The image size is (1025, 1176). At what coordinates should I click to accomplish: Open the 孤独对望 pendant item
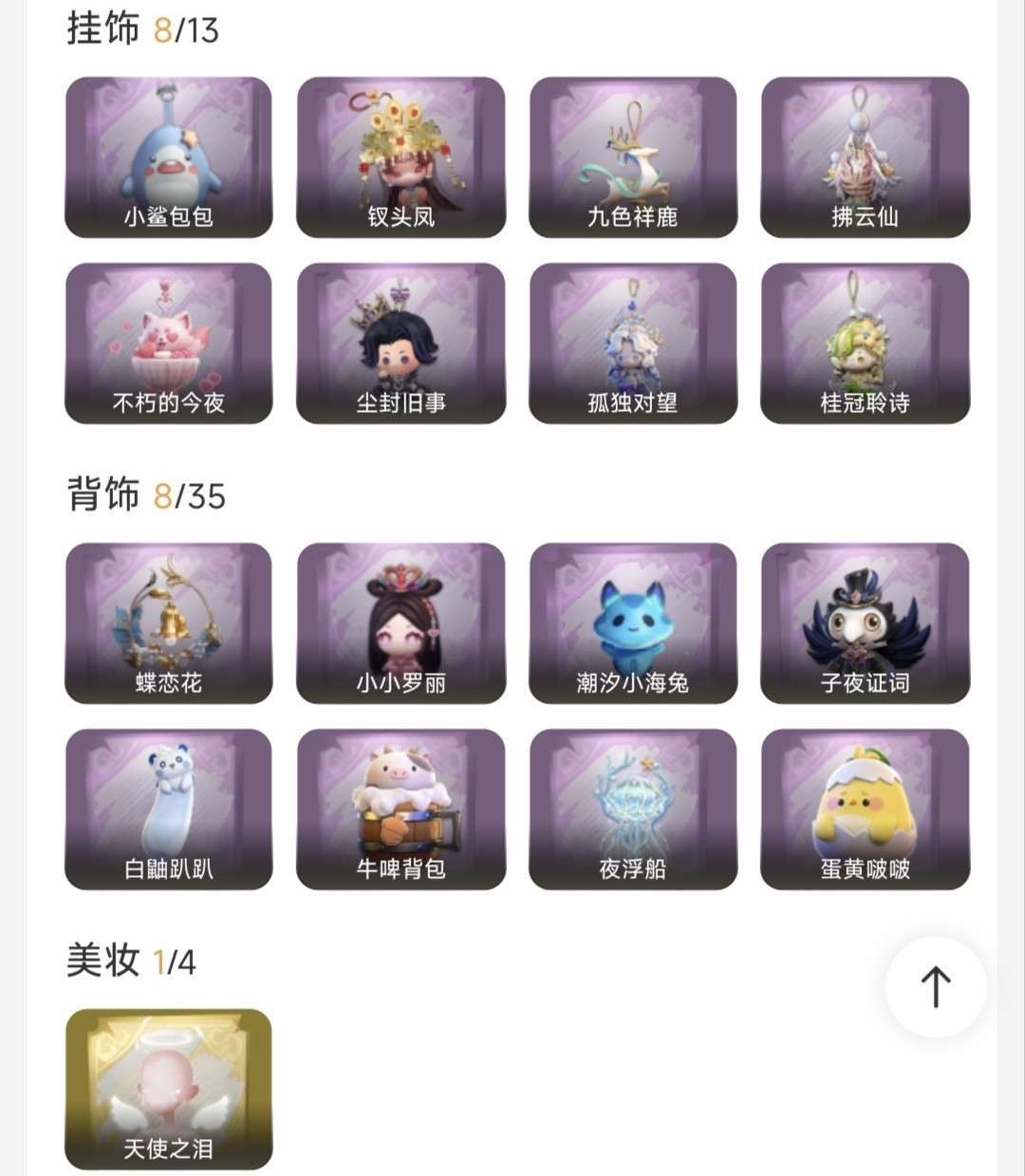pyautogui.click(x=633, y=344)
